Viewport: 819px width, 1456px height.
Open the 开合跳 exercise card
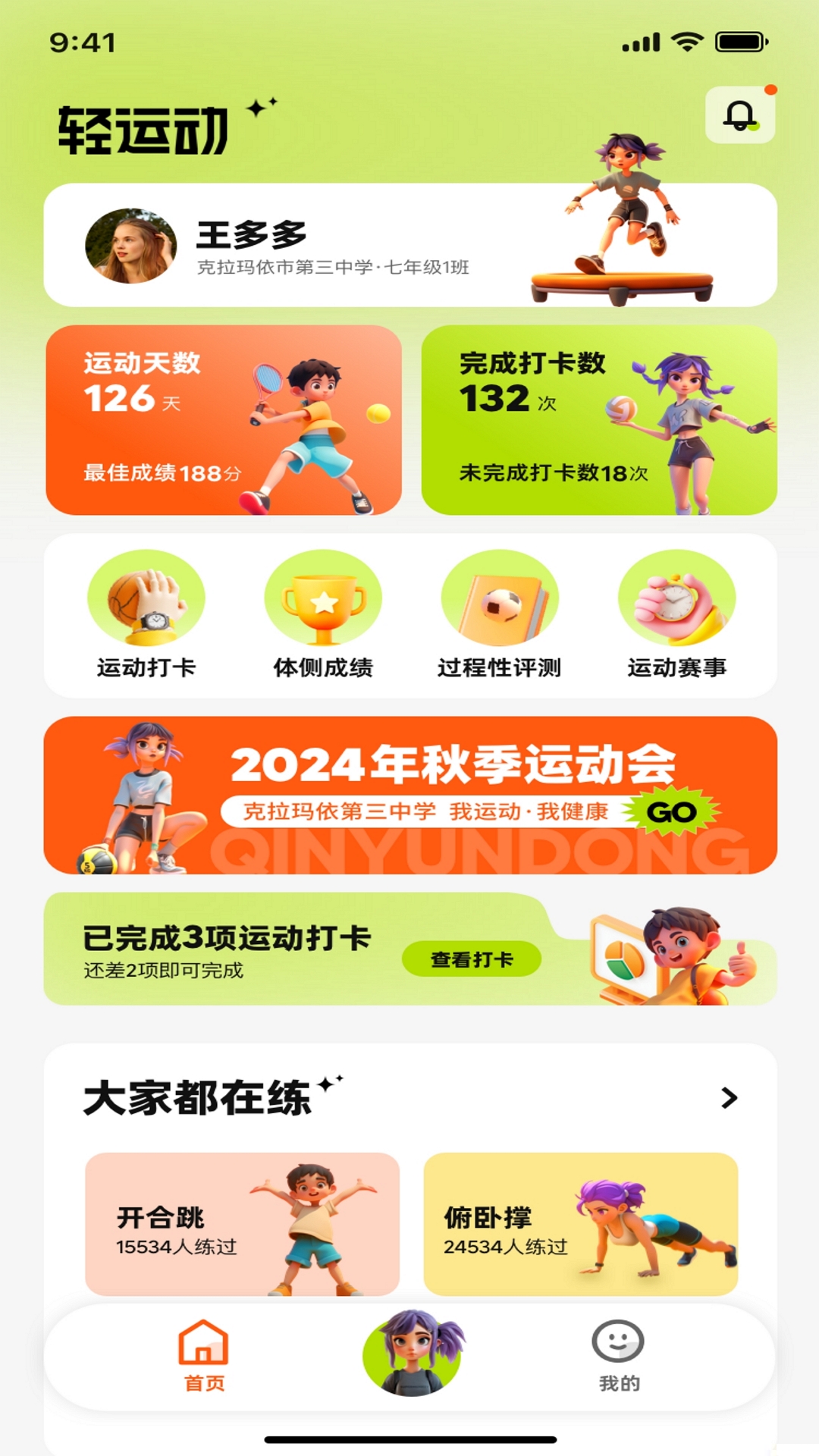coord(242,1223)
